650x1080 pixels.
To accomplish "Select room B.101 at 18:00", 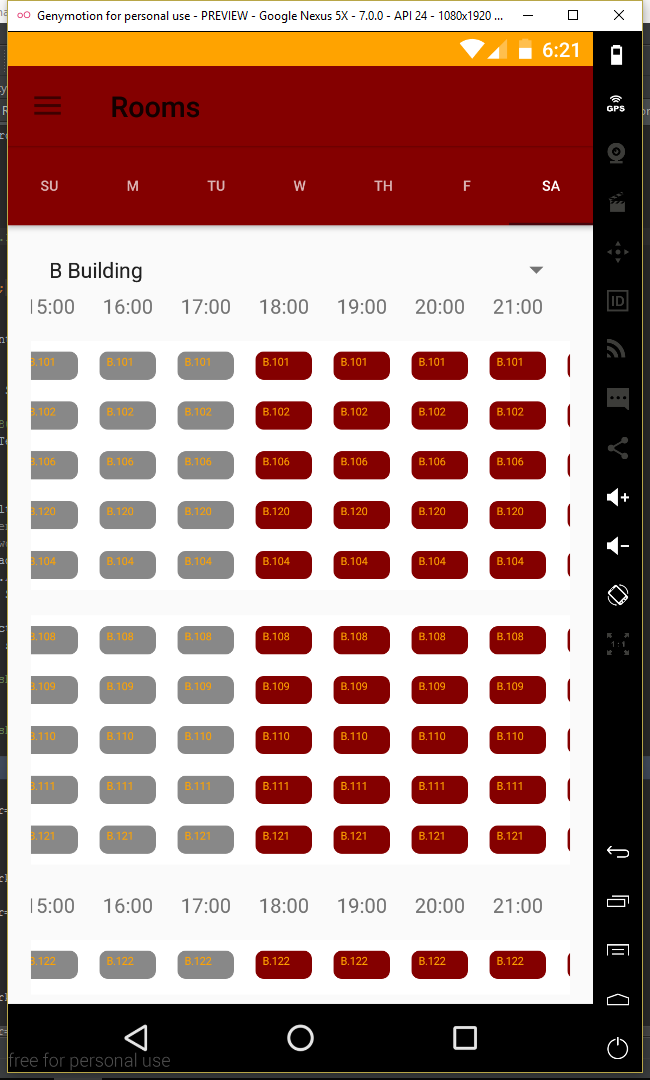I will (x=284, y=366).
